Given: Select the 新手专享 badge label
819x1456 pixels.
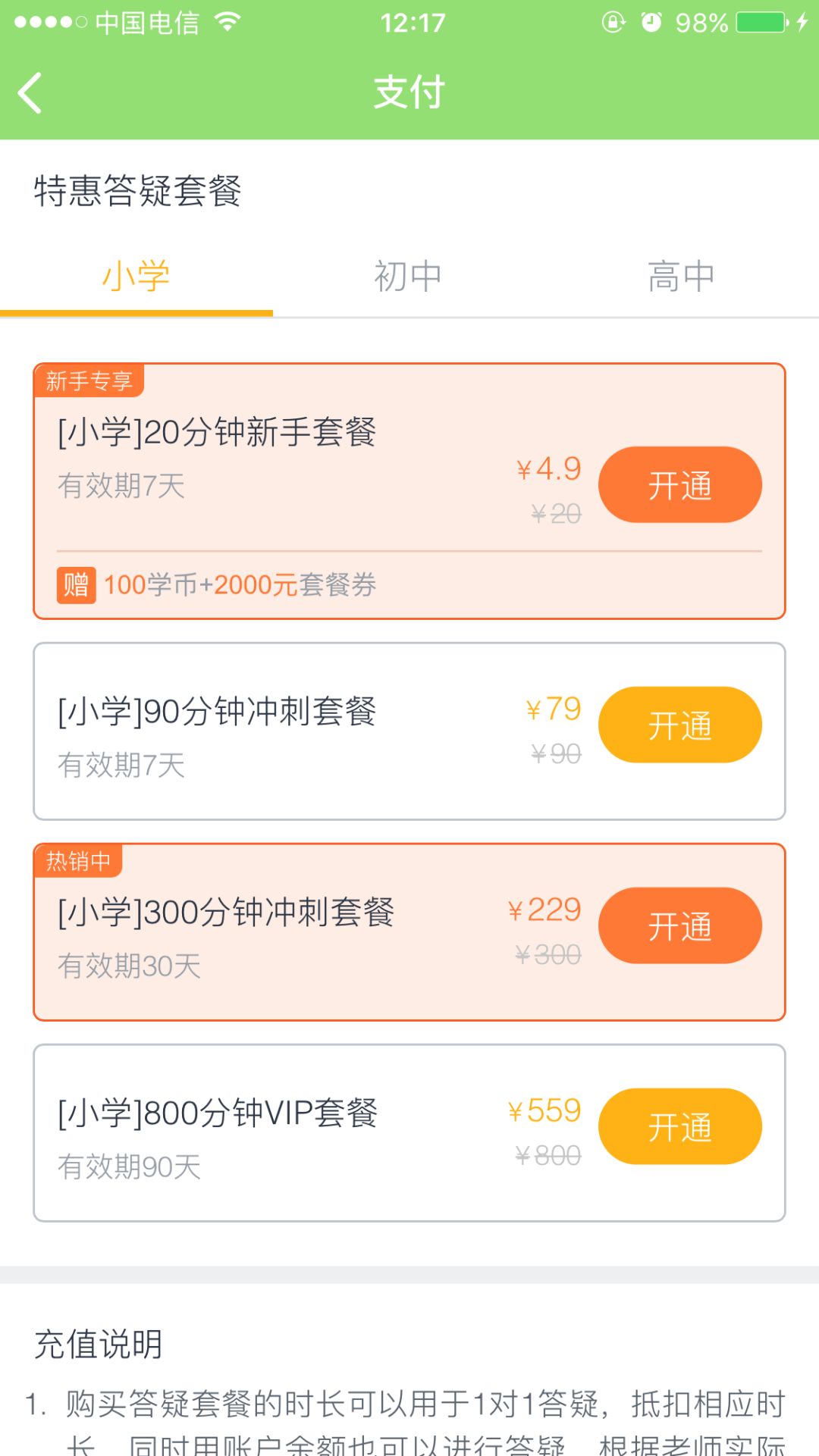Looking at the screenshot, I should click(91, 381).
